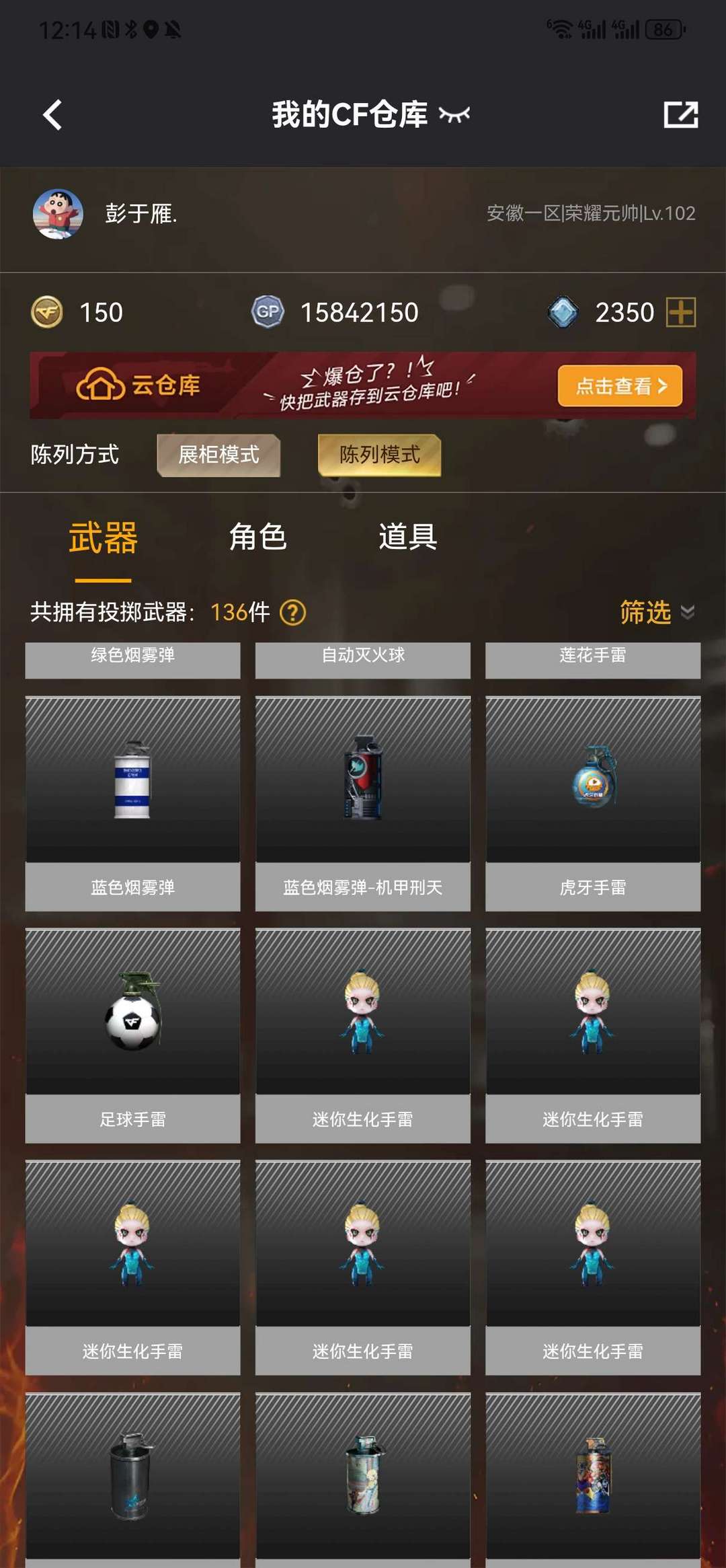This screenshot has width=726, height=1568.
Task: Toggle the closed-eye visibility icon beside the title
Action: [x=454, y=115]
